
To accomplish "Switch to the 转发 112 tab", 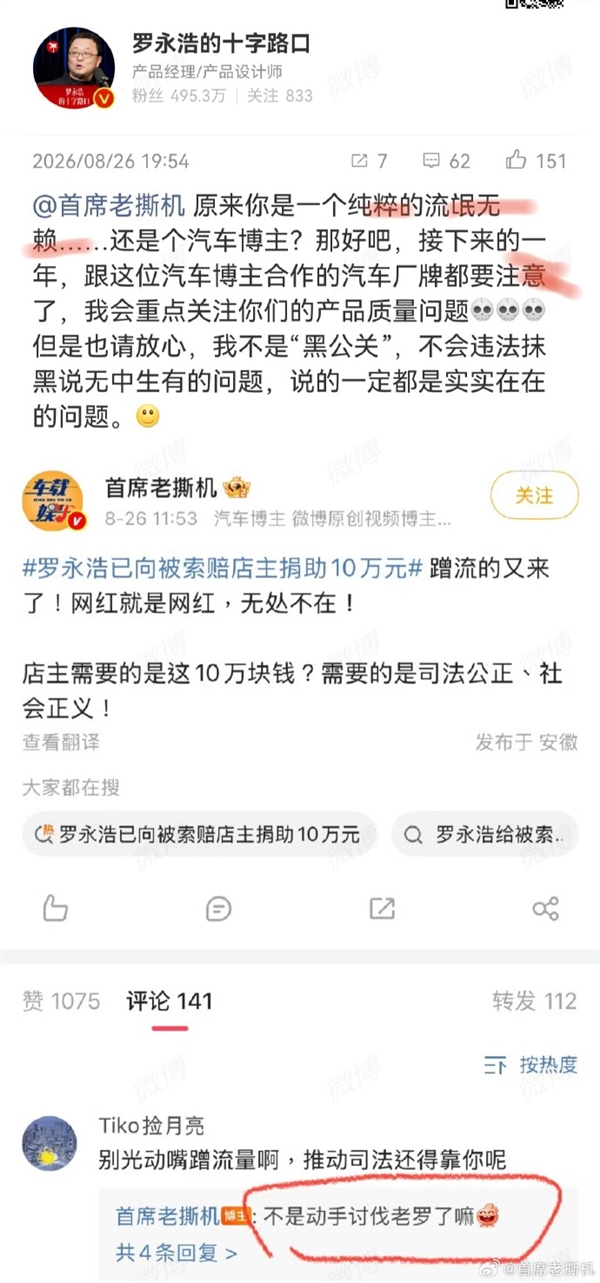I will click(534, 1000).
